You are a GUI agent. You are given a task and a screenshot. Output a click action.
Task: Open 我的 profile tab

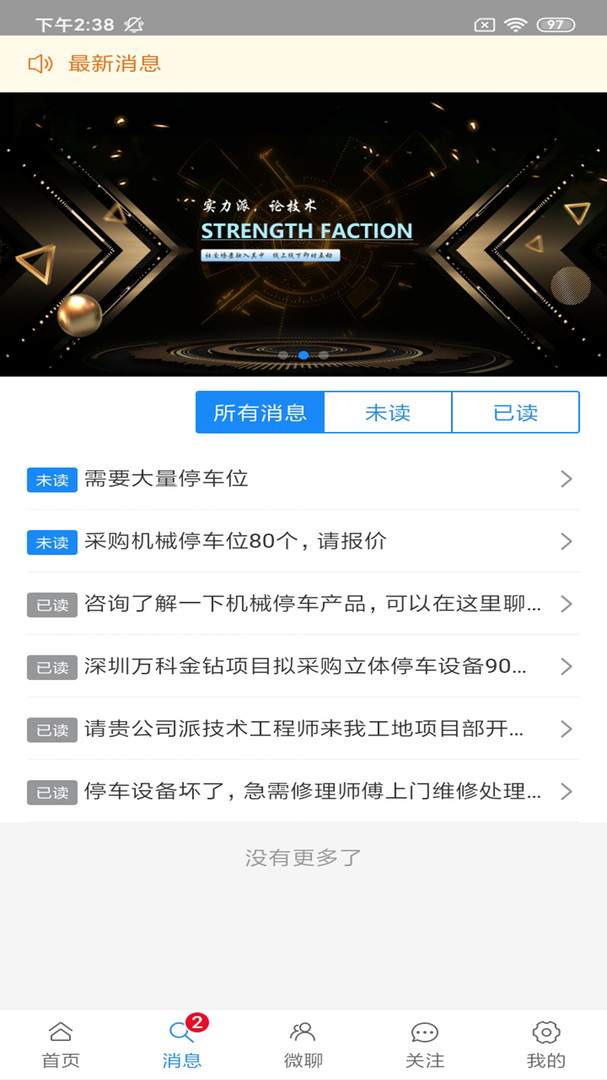[x=546, y=1045]
